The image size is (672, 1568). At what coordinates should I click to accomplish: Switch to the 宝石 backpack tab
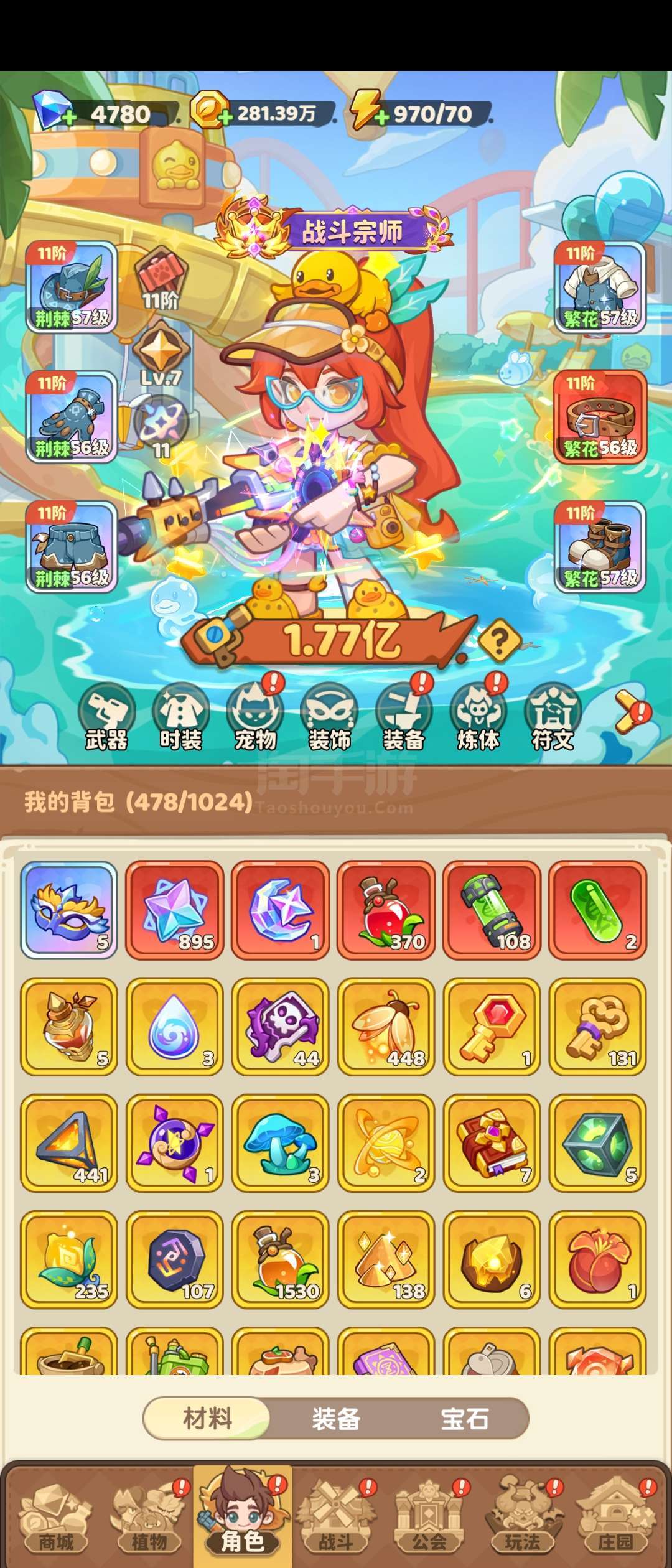pos(464,1419)
